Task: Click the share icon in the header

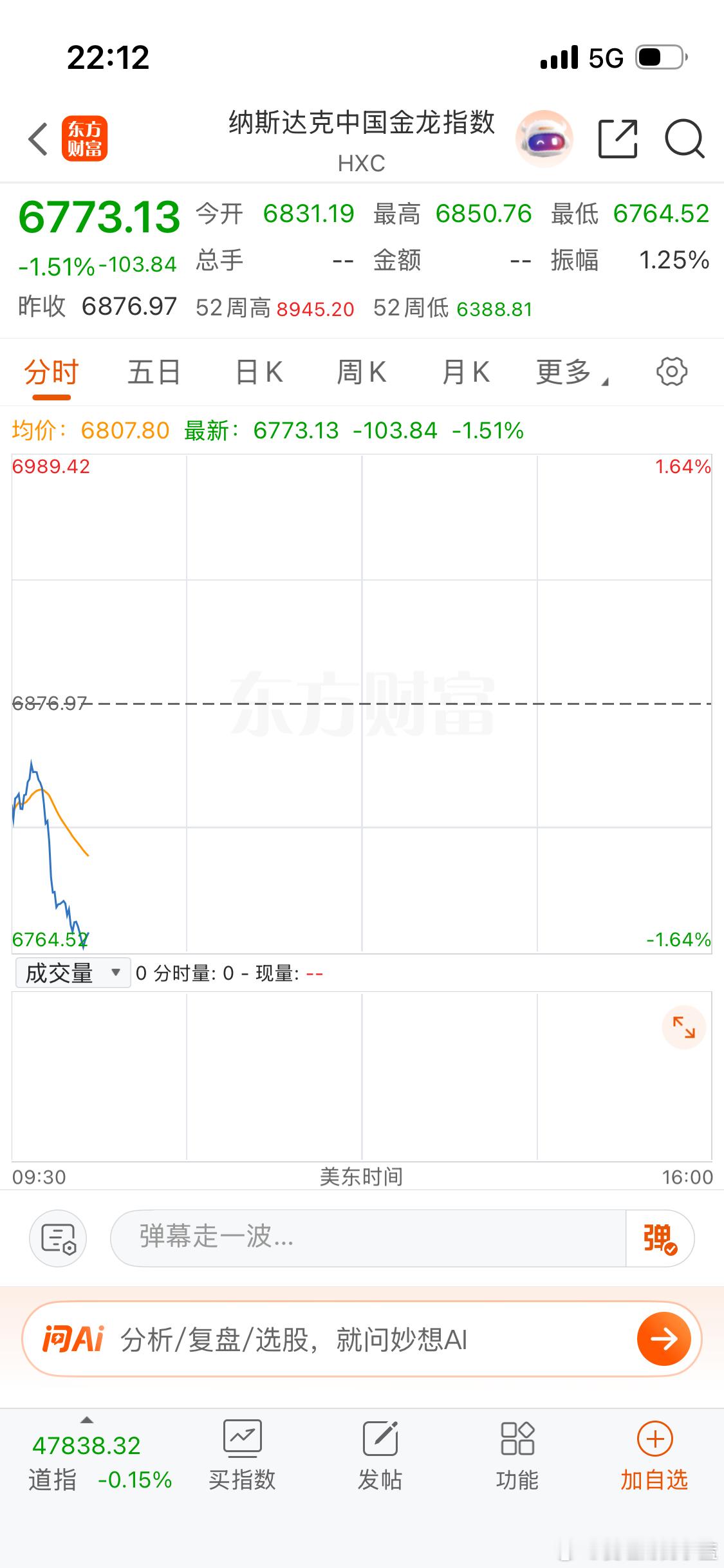Action: 617,138
